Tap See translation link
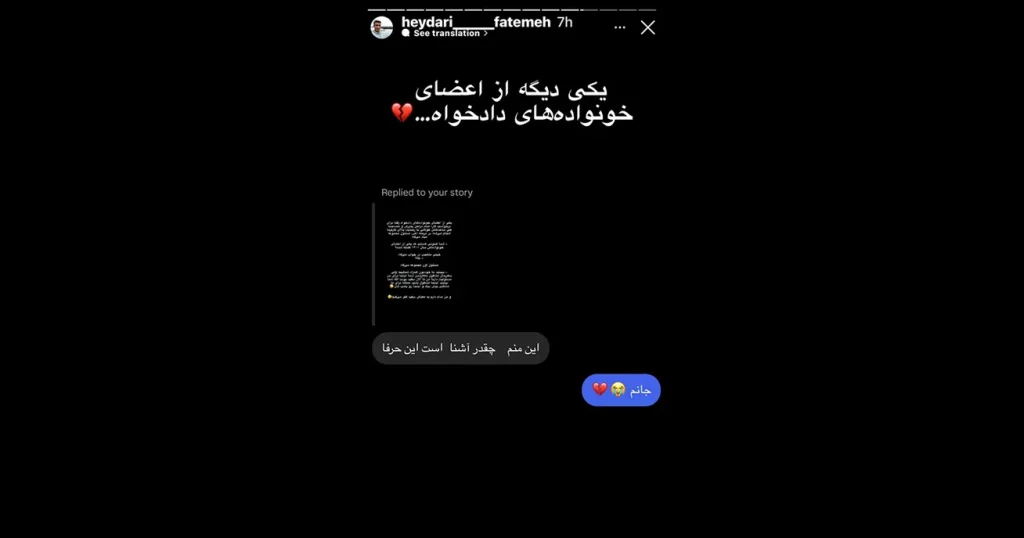This screenshot has height=538, width=1024. tap(449, 33)
